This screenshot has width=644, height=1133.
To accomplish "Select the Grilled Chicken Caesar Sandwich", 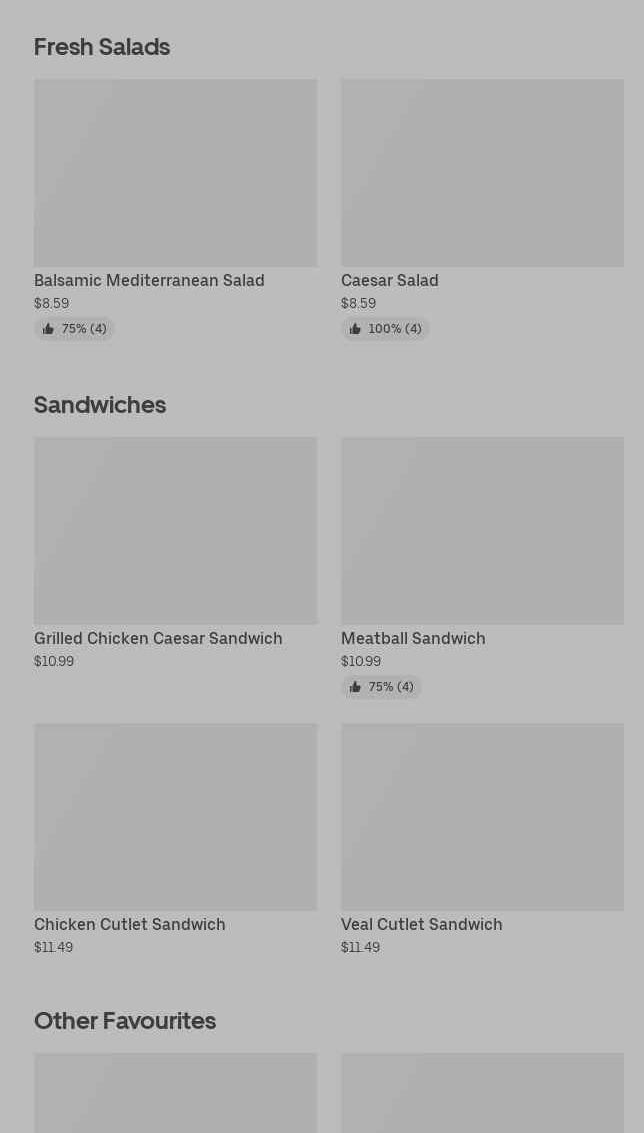I will pos(175,553).
